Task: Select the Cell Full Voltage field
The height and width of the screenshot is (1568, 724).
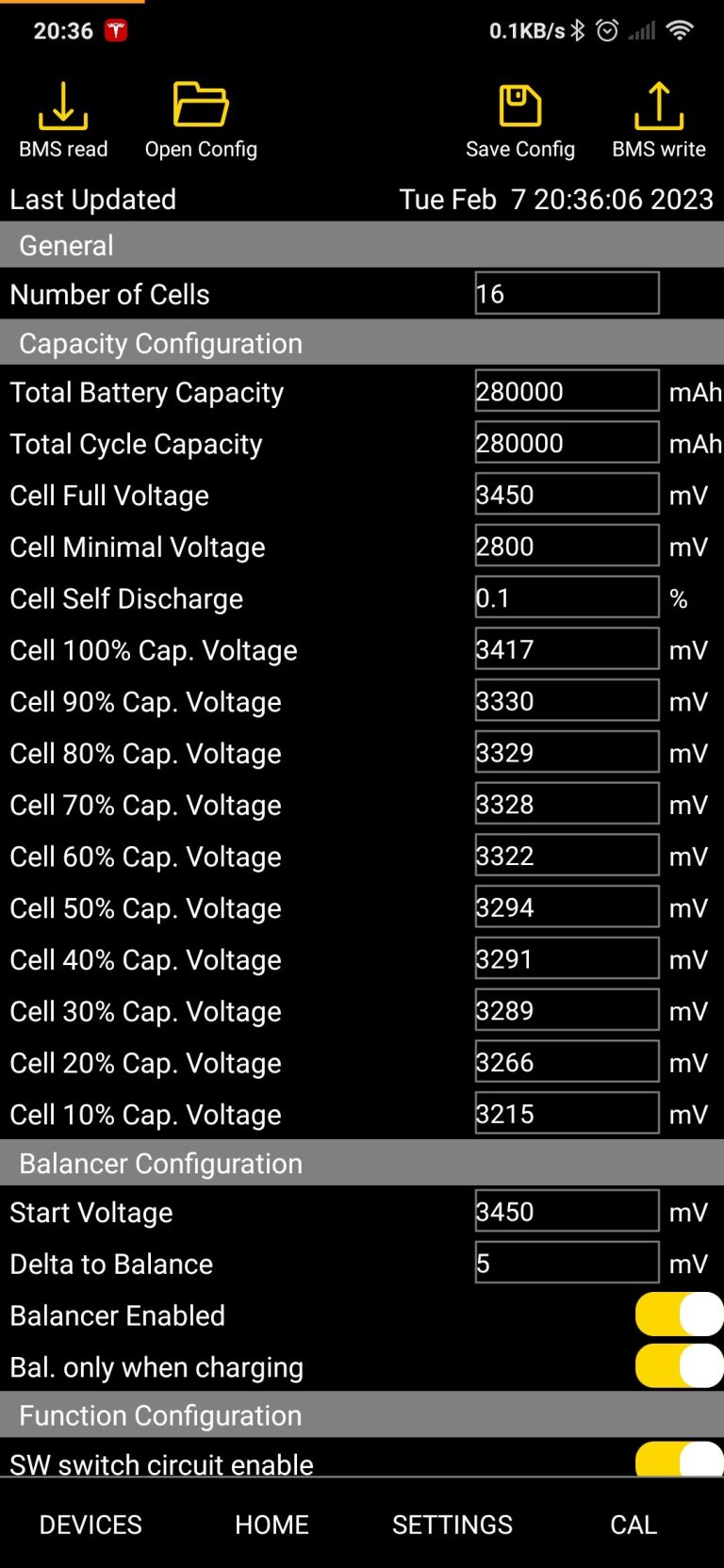Action: tap(566, 494)
